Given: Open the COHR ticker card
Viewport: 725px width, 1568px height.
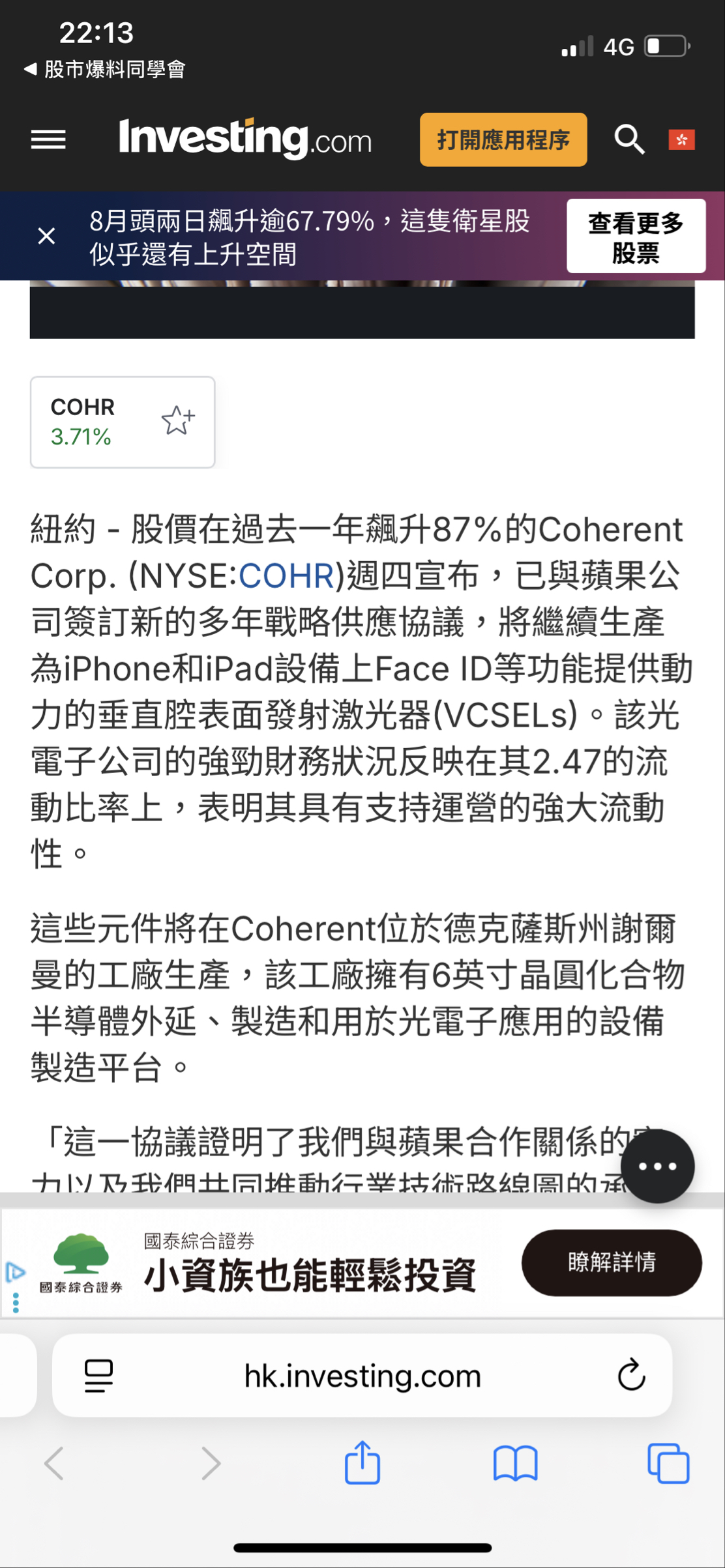Looking at the screenshot, I should (x=123, y=422).
